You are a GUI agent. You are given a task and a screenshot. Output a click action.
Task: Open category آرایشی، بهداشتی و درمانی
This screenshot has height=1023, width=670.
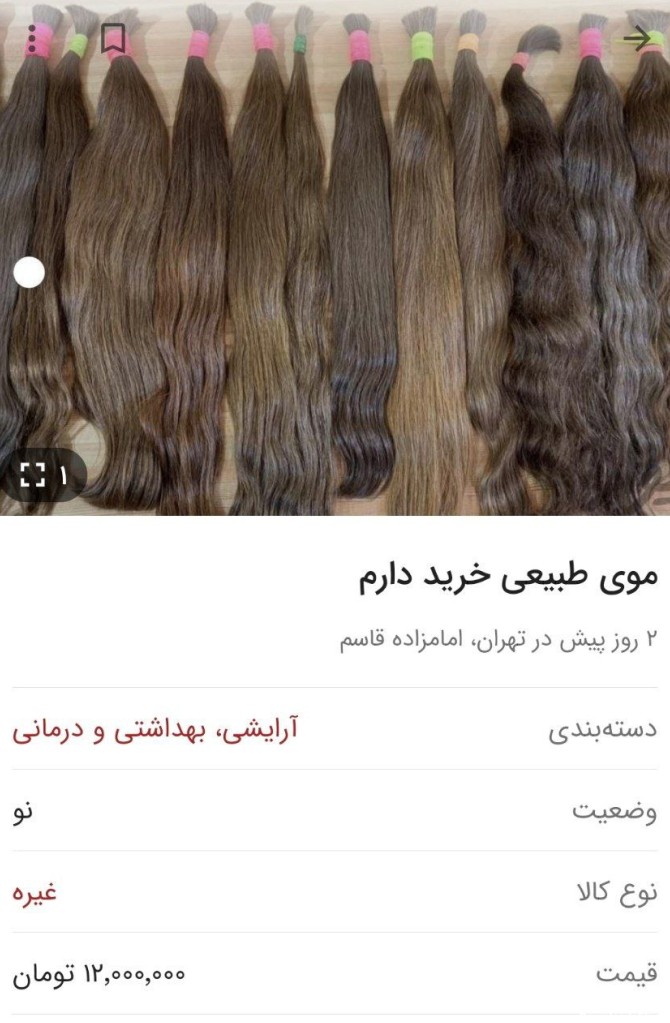pos(156,729)
